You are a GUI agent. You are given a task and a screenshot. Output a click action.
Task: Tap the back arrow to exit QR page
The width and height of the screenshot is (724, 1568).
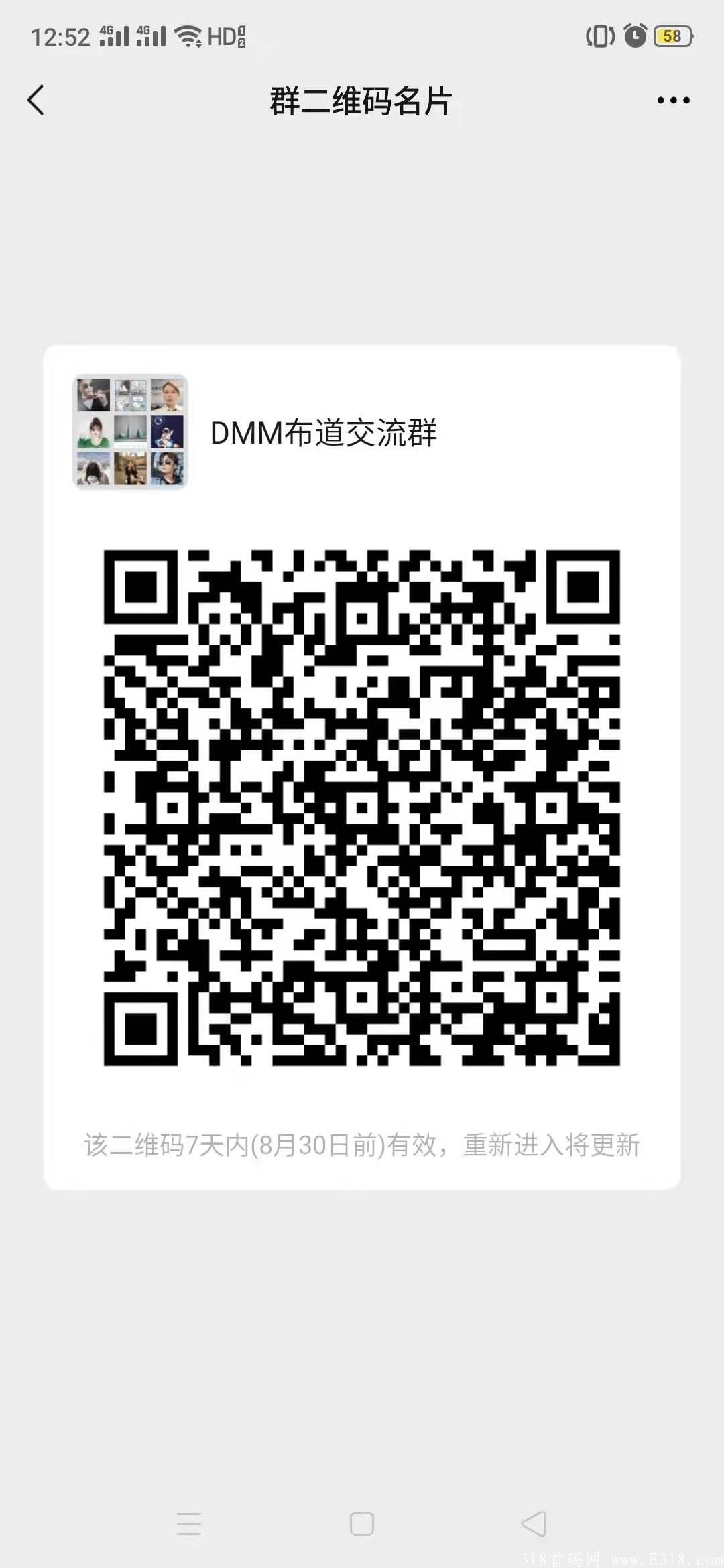(37, 99)
